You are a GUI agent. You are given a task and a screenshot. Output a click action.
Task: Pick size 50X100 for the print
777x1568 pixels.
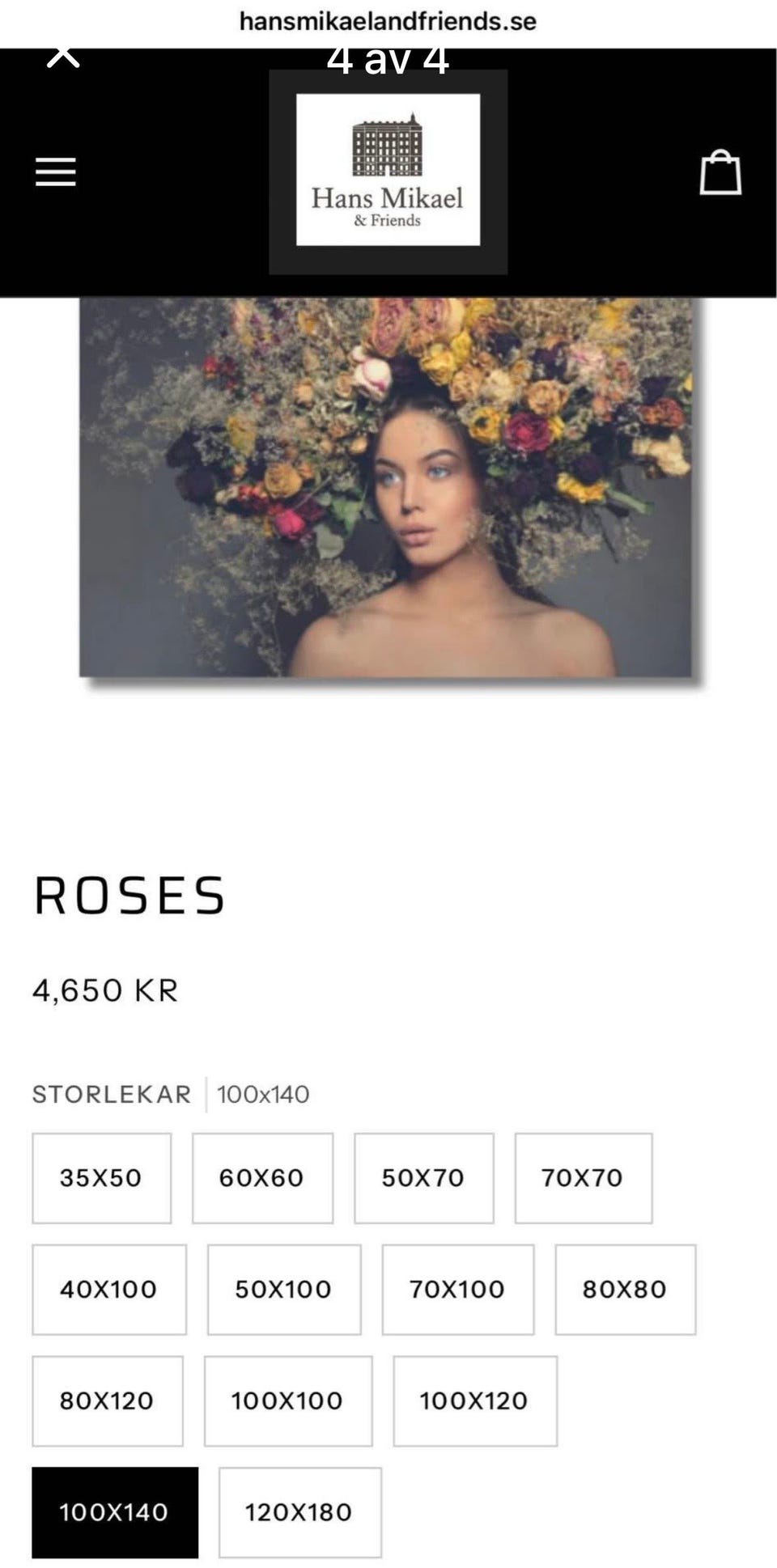pos(283,1289)
